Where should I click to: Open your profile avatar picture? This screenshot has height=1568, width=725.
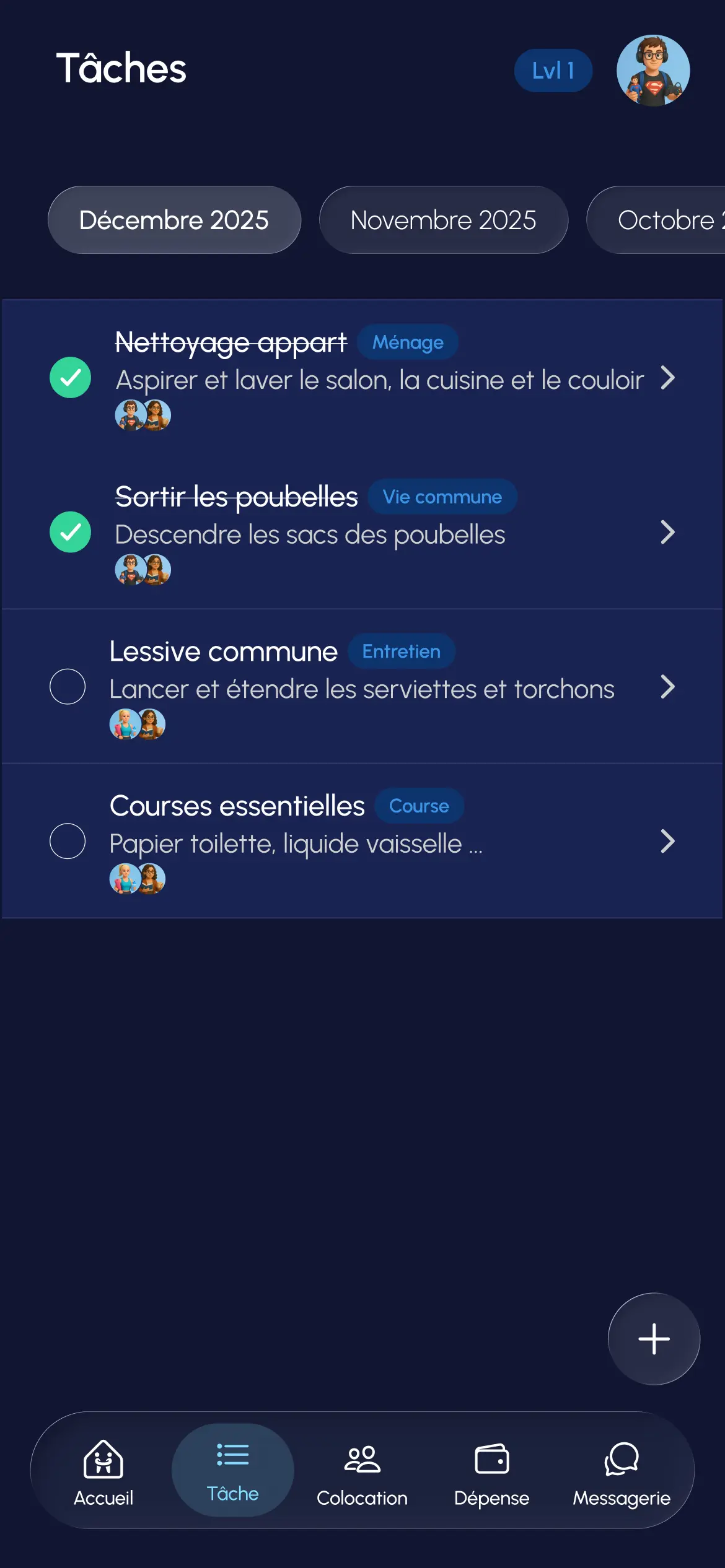pyautogui.click(x=652, y=71)
